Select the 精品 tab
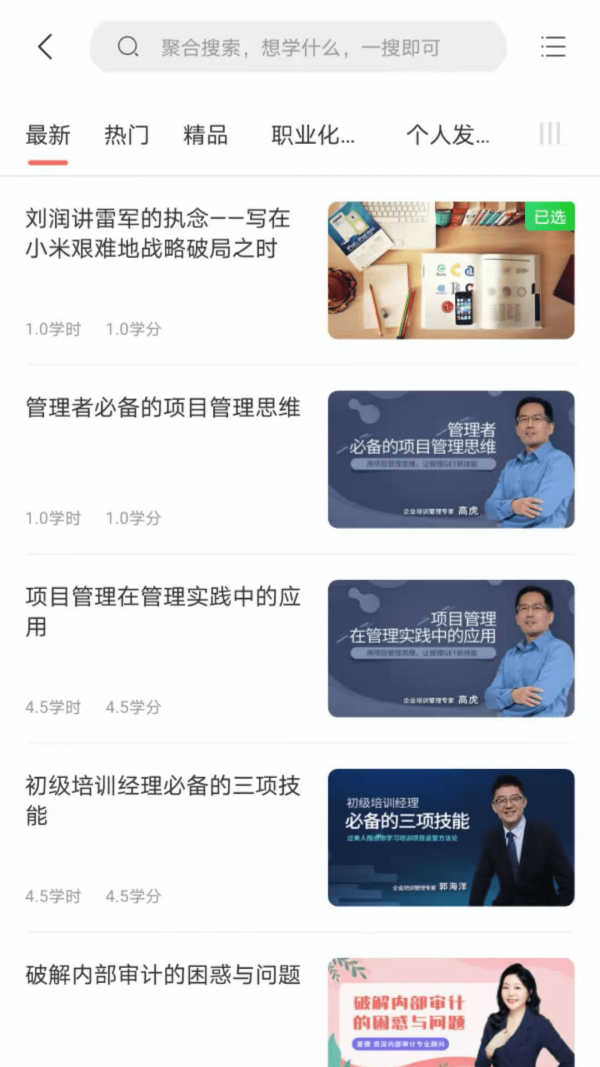 [205, 135]
